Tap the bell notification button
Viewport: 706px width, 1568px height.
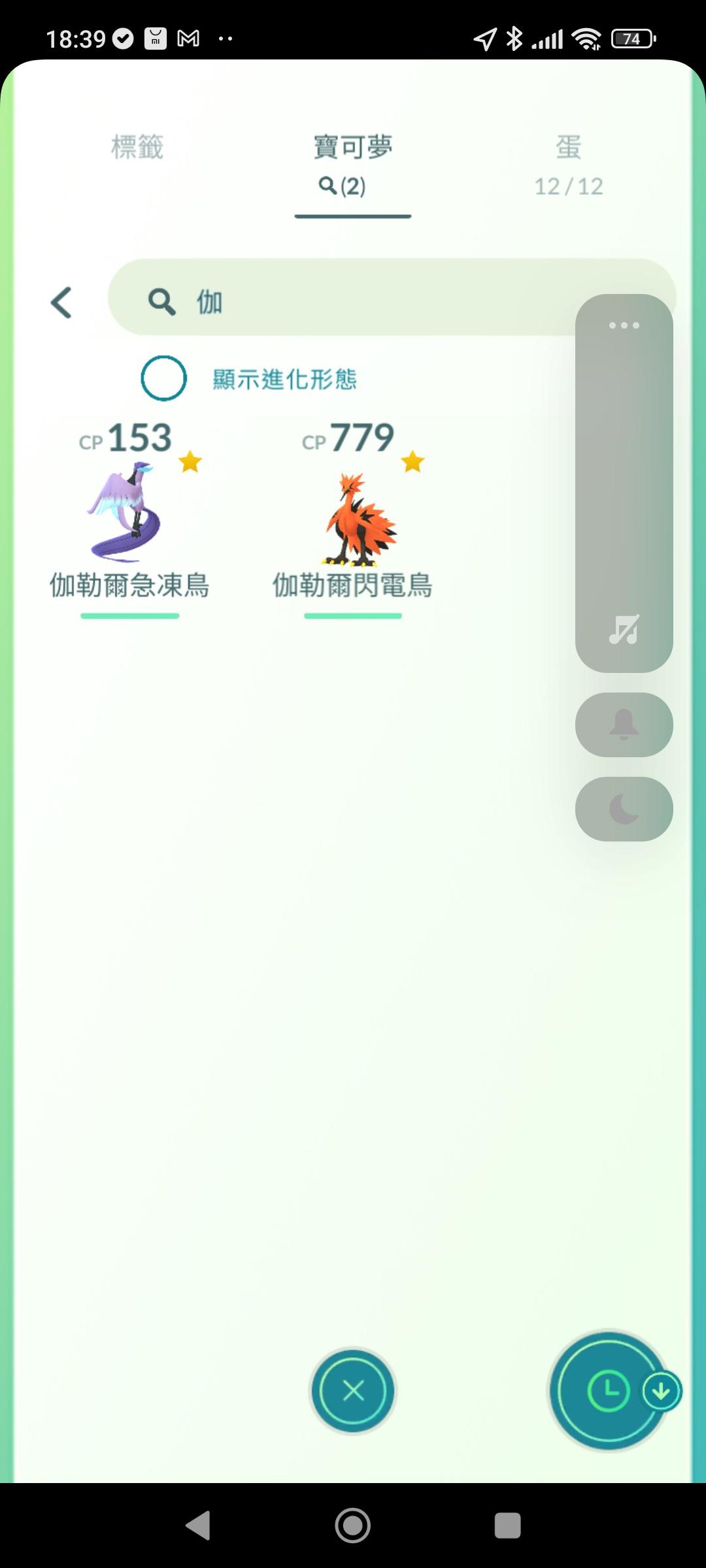tap(624, 725)
